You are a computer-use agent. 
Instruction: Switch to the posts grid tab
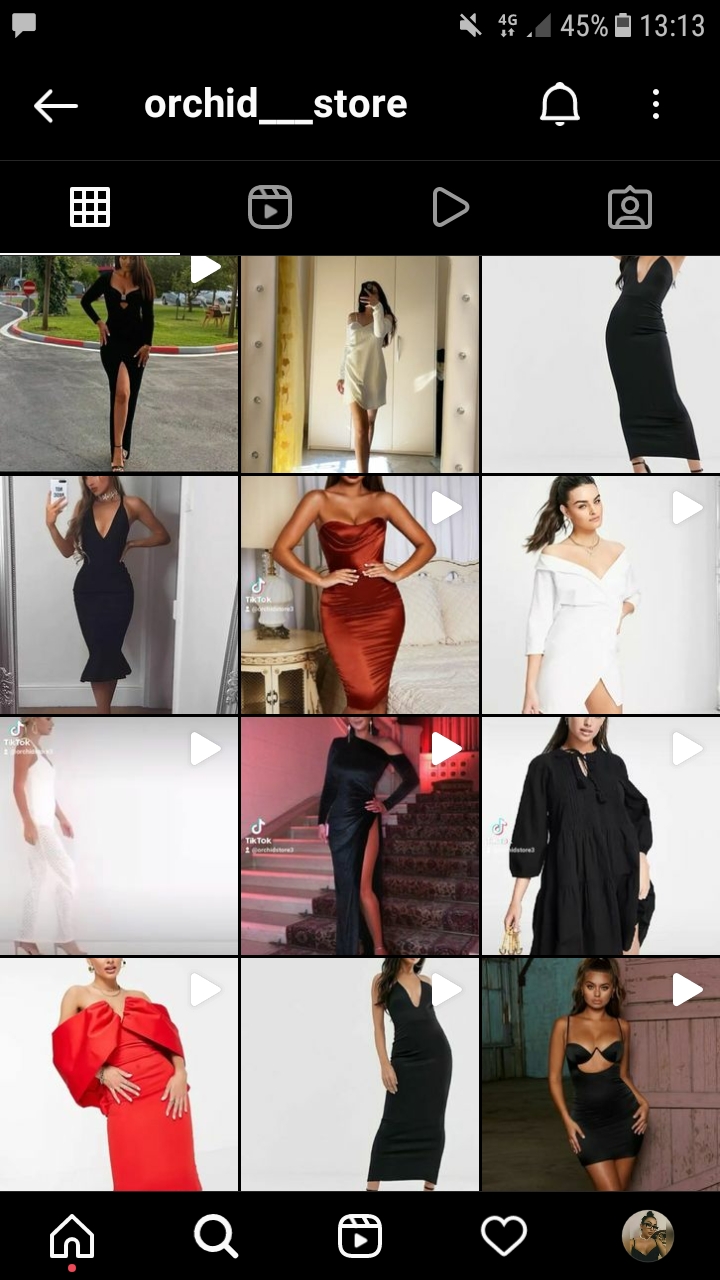90,208
